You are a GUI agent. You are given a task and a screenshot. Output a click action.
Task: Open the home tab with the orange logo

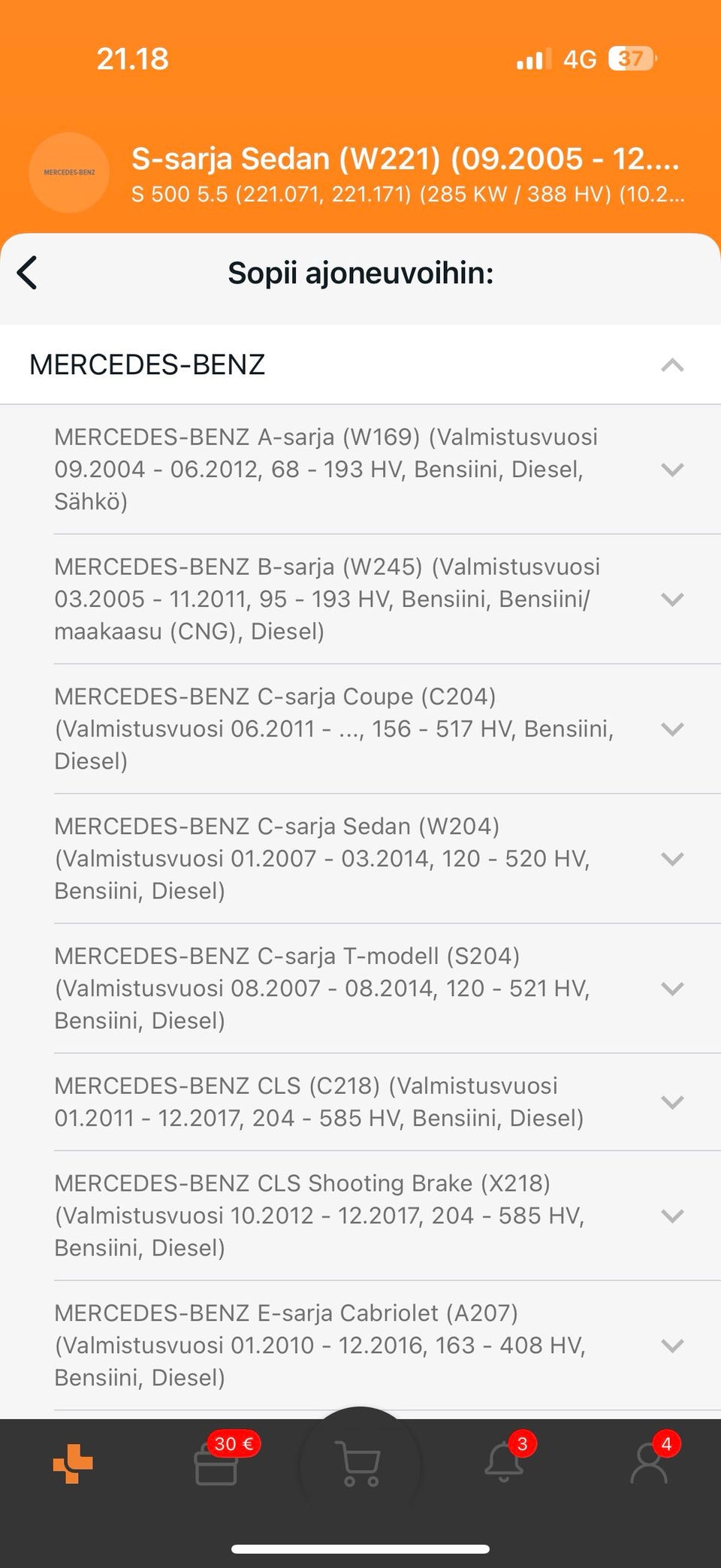click(73, 1464)
